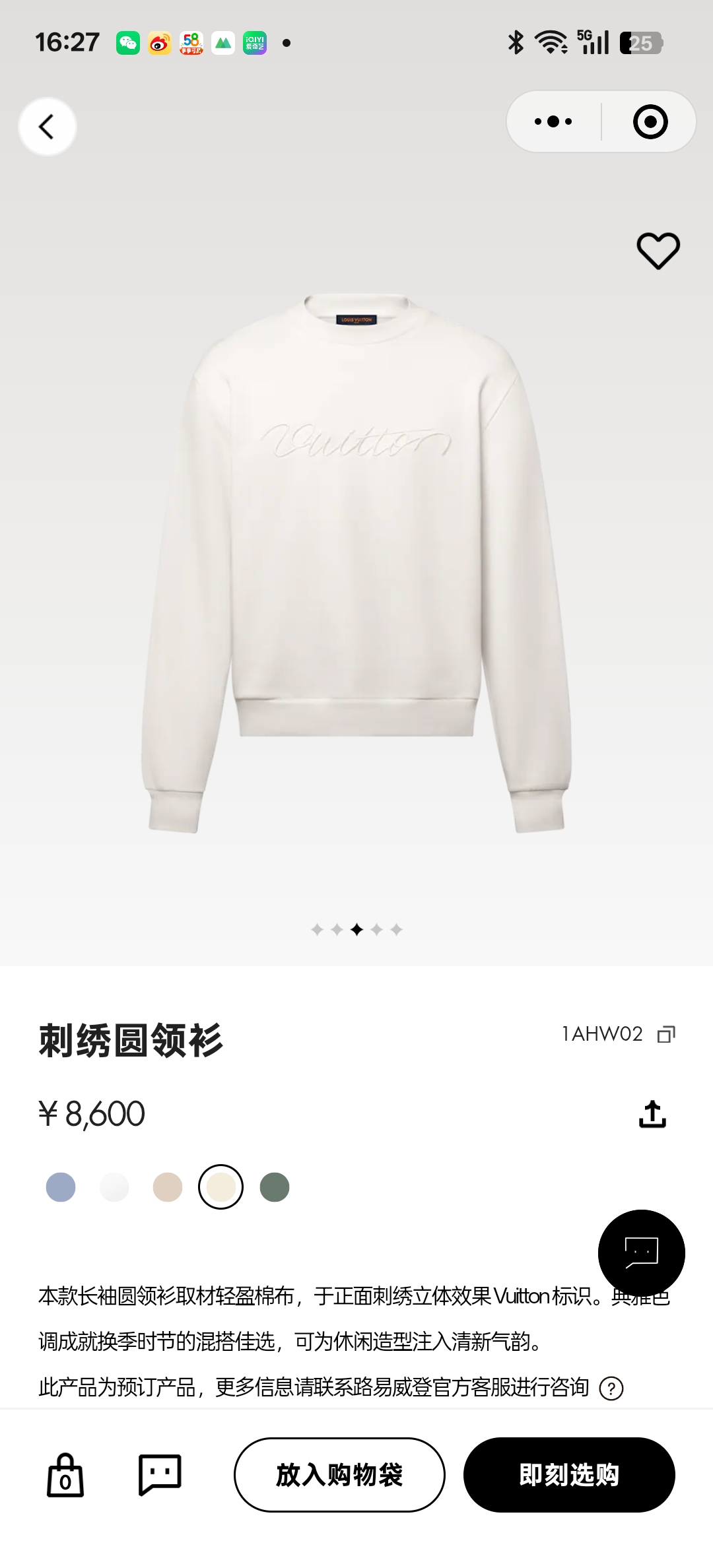
Task: Pick the beige color swatch
Action: (168, 1187)
